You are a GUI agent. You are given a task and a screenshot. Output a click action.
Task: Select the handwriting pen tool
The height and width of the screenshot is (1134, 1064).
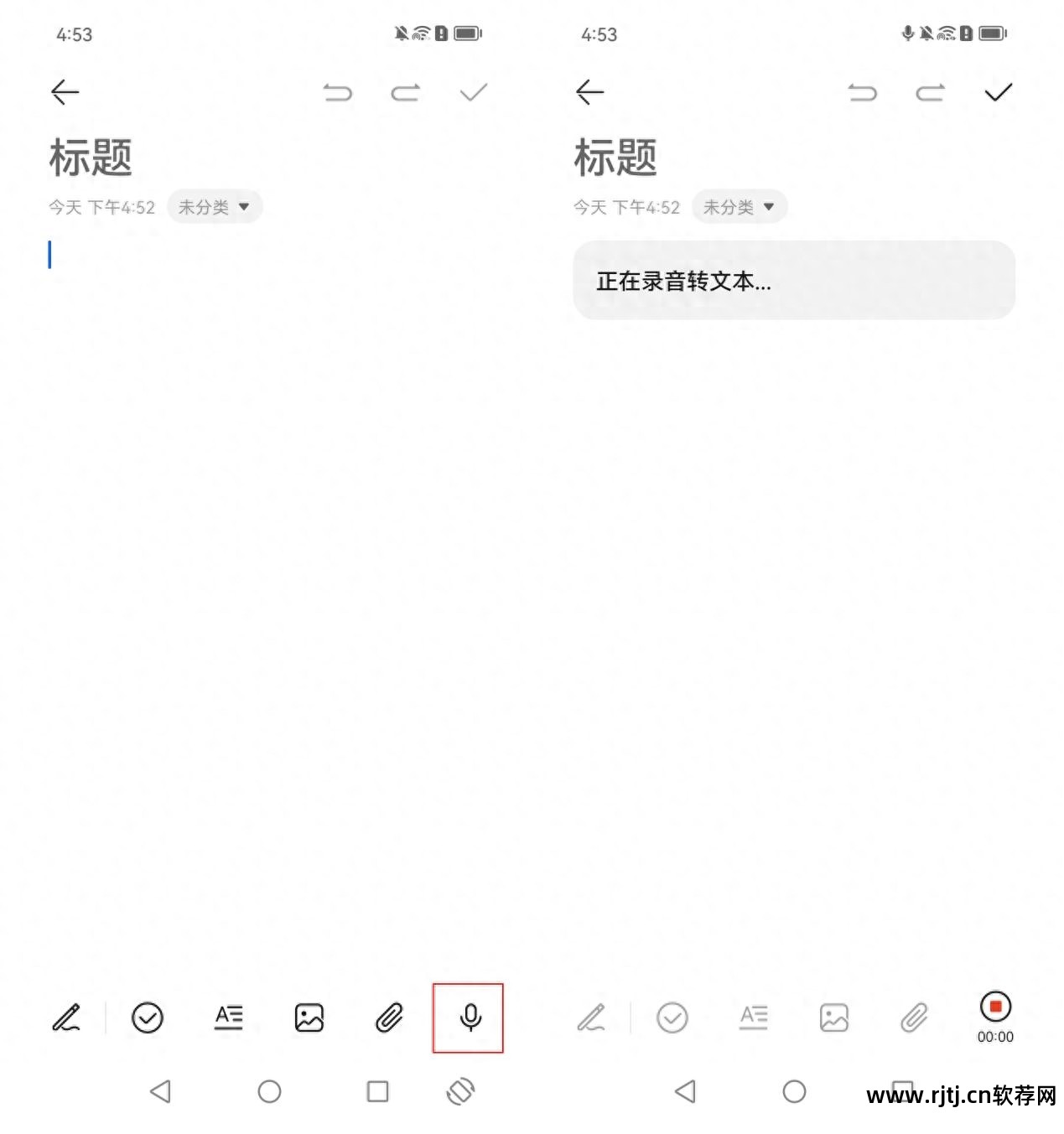click(x=67, y=1018)
